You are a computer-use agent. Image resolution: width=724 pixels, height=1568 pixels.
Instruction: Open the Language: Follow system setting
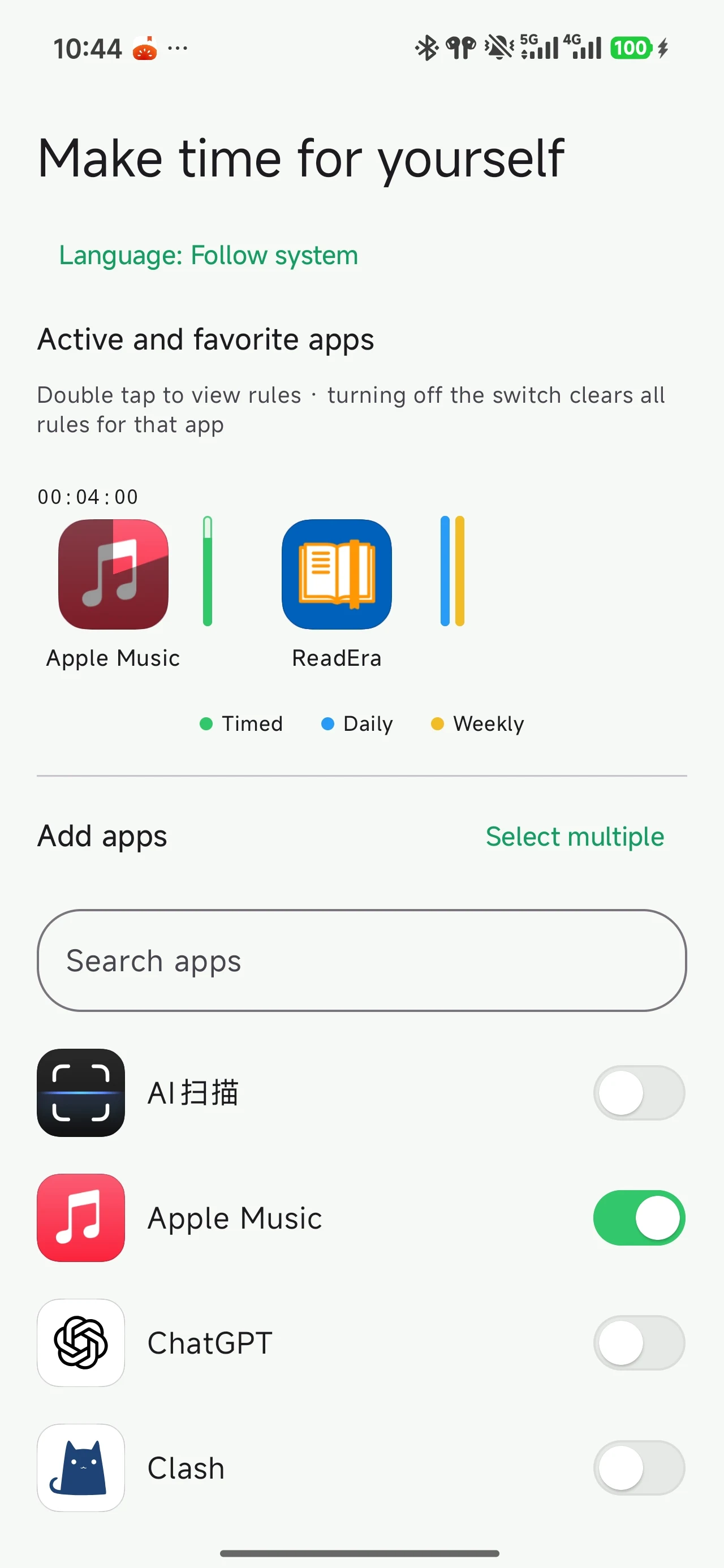coord(208,255)
